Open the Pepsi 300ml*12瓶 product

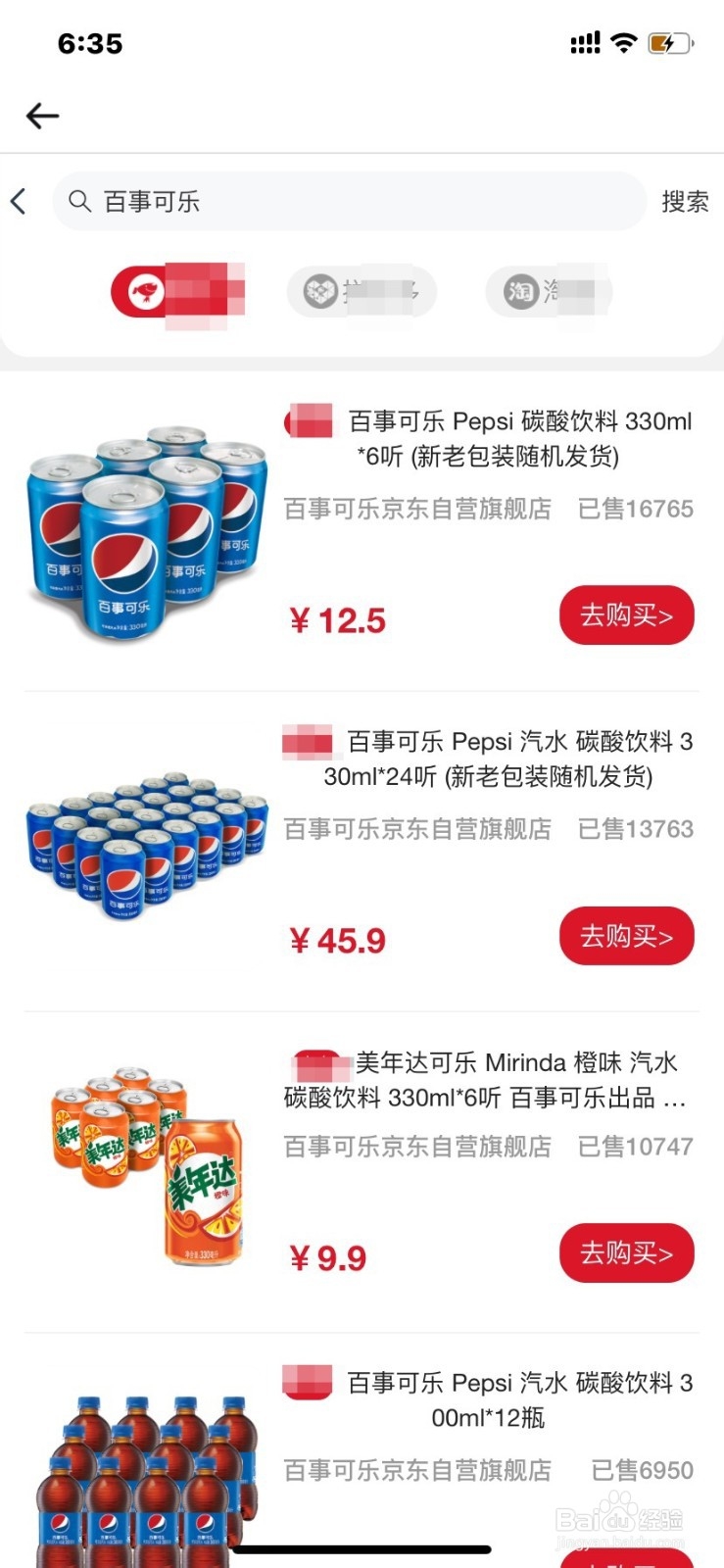488,1399
